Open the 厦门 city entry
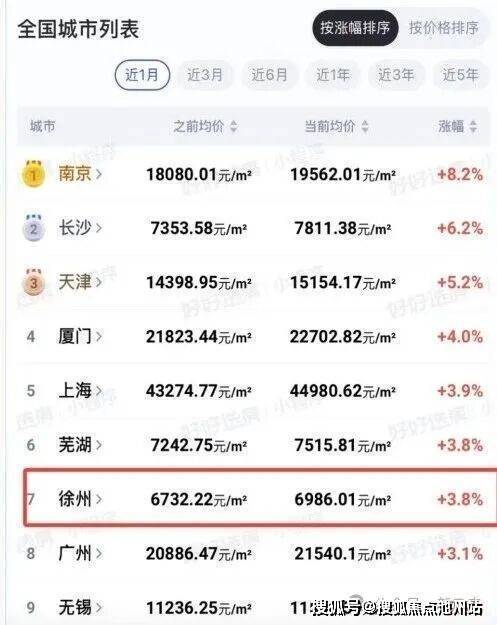 point(253,337)
